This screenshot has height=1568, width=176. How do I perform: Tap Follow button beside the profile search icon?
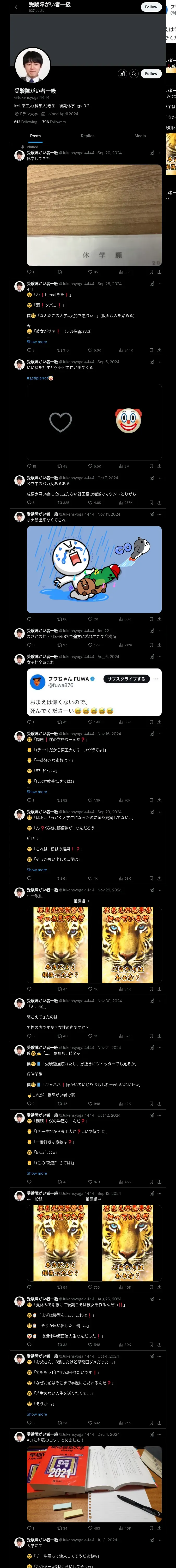tap(151, 73)
